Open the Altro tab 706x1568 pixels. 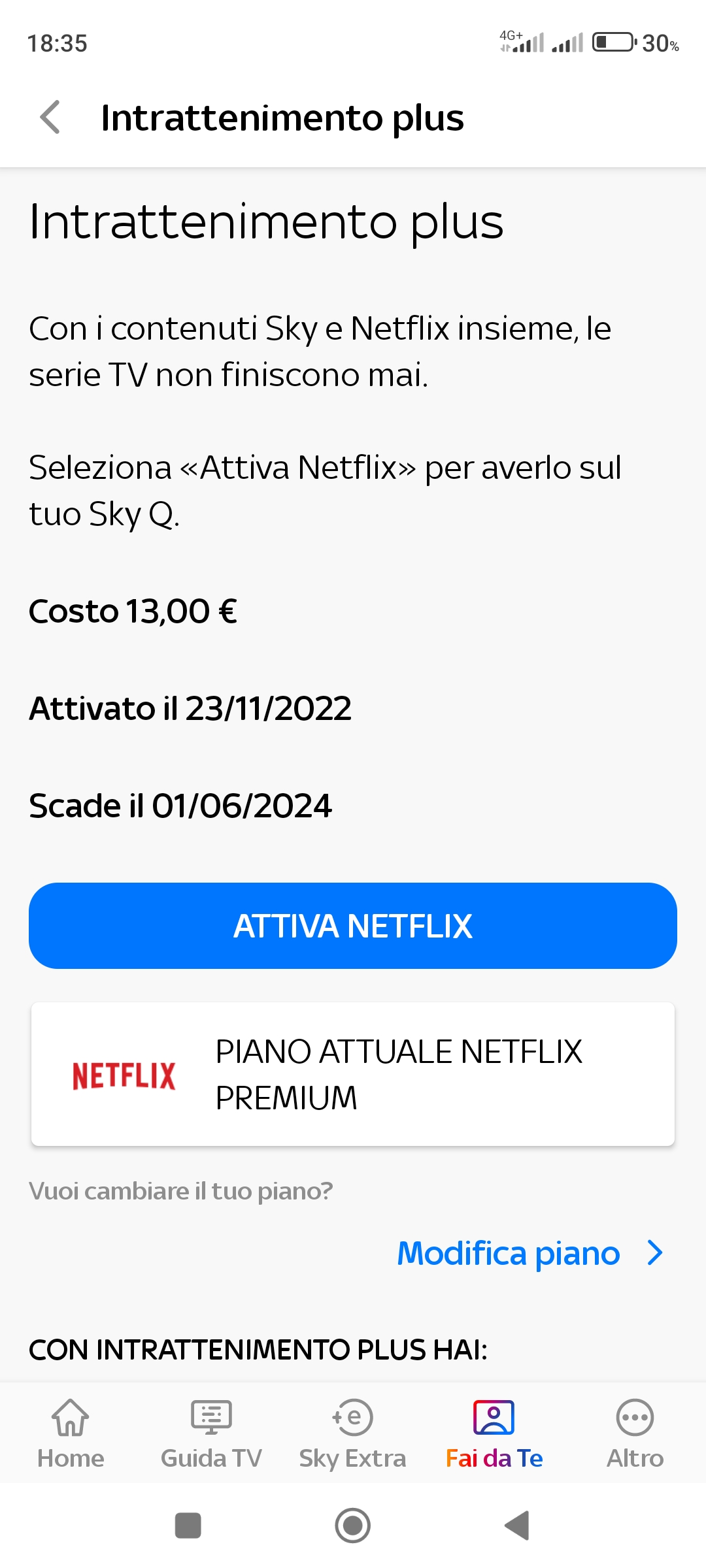[635, 1433]
